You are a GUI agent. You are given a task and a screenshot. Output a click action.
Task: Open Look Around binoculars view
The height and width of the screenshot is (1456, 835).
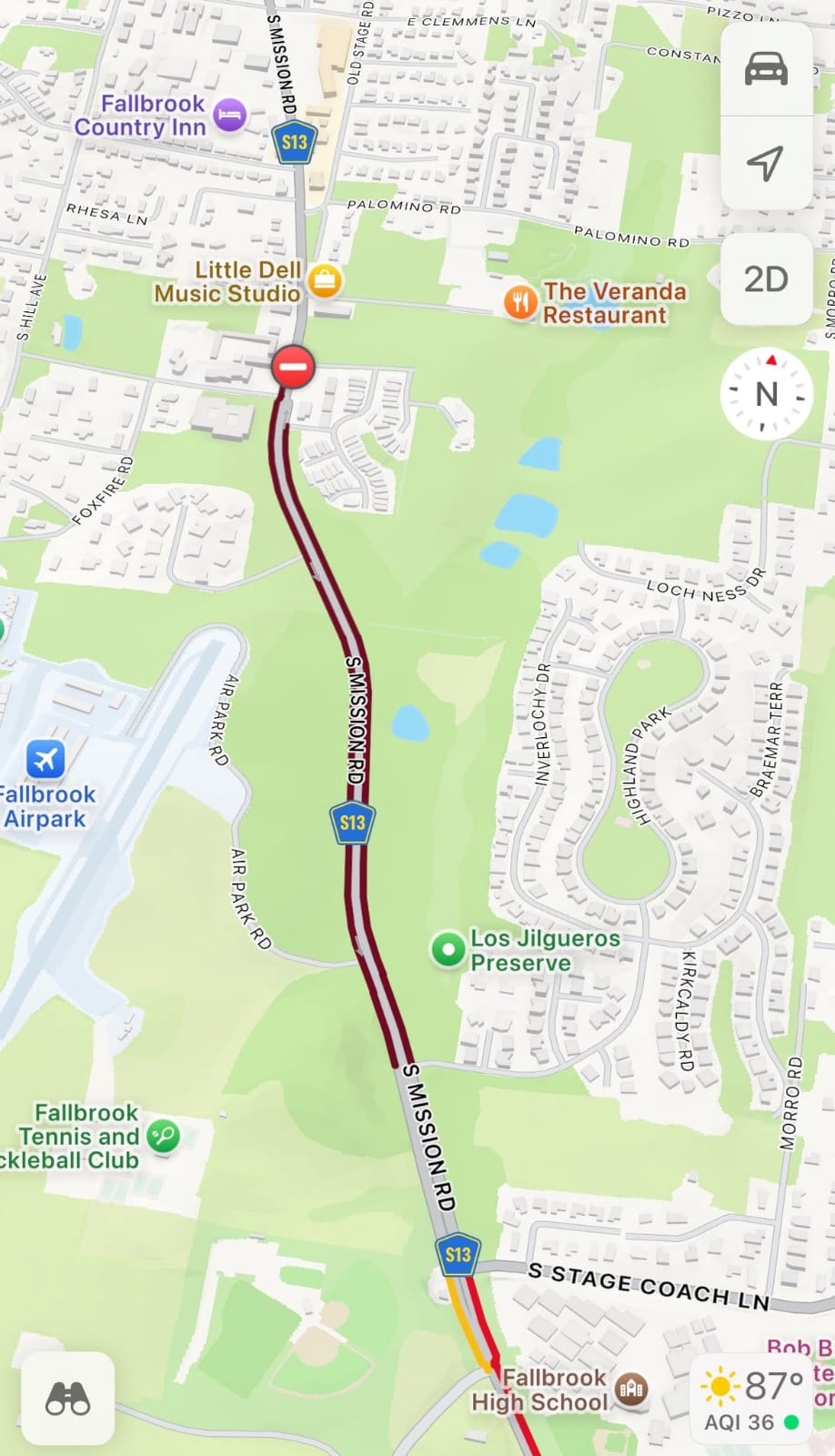[68, 1398]
